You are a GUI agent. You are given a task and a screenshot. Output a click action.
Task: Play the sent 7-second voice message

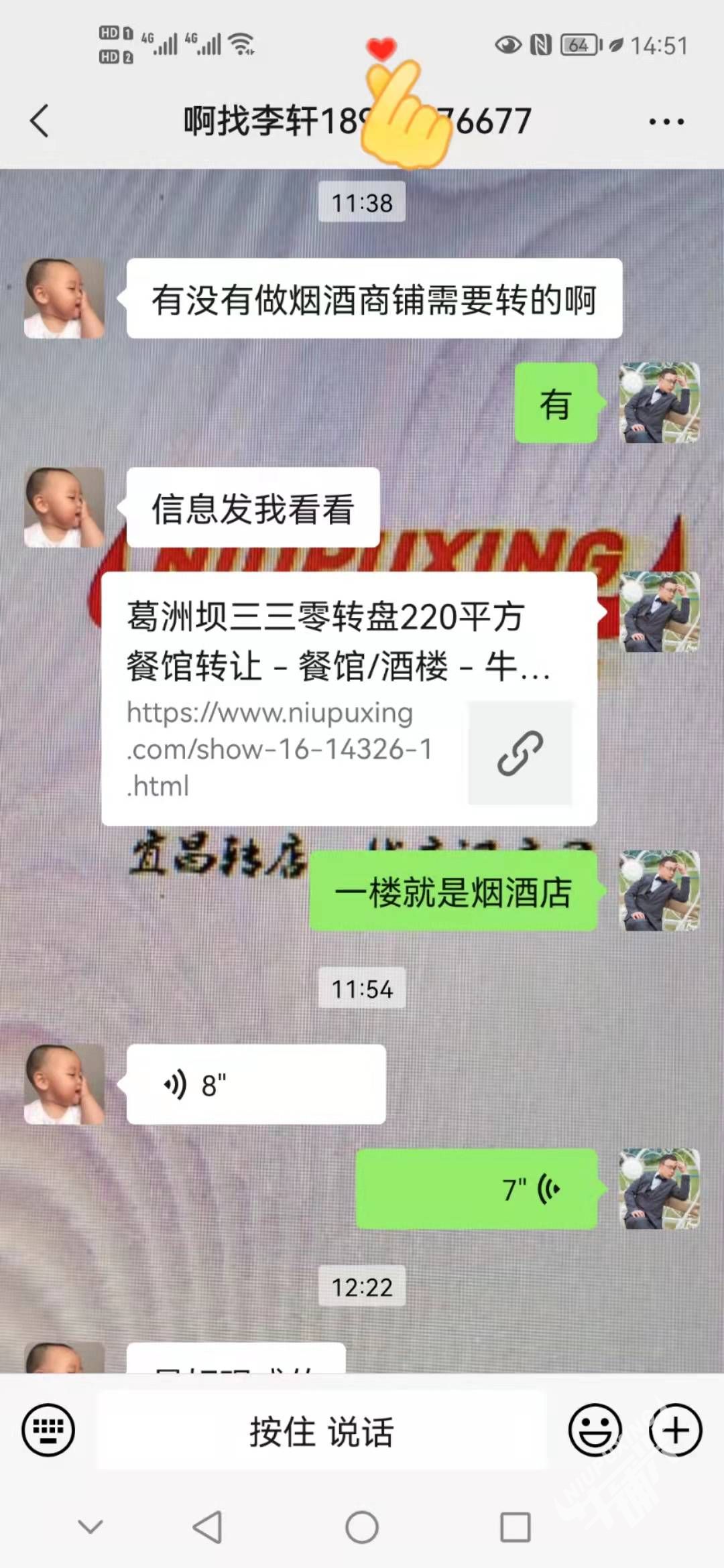(476, 1189)
